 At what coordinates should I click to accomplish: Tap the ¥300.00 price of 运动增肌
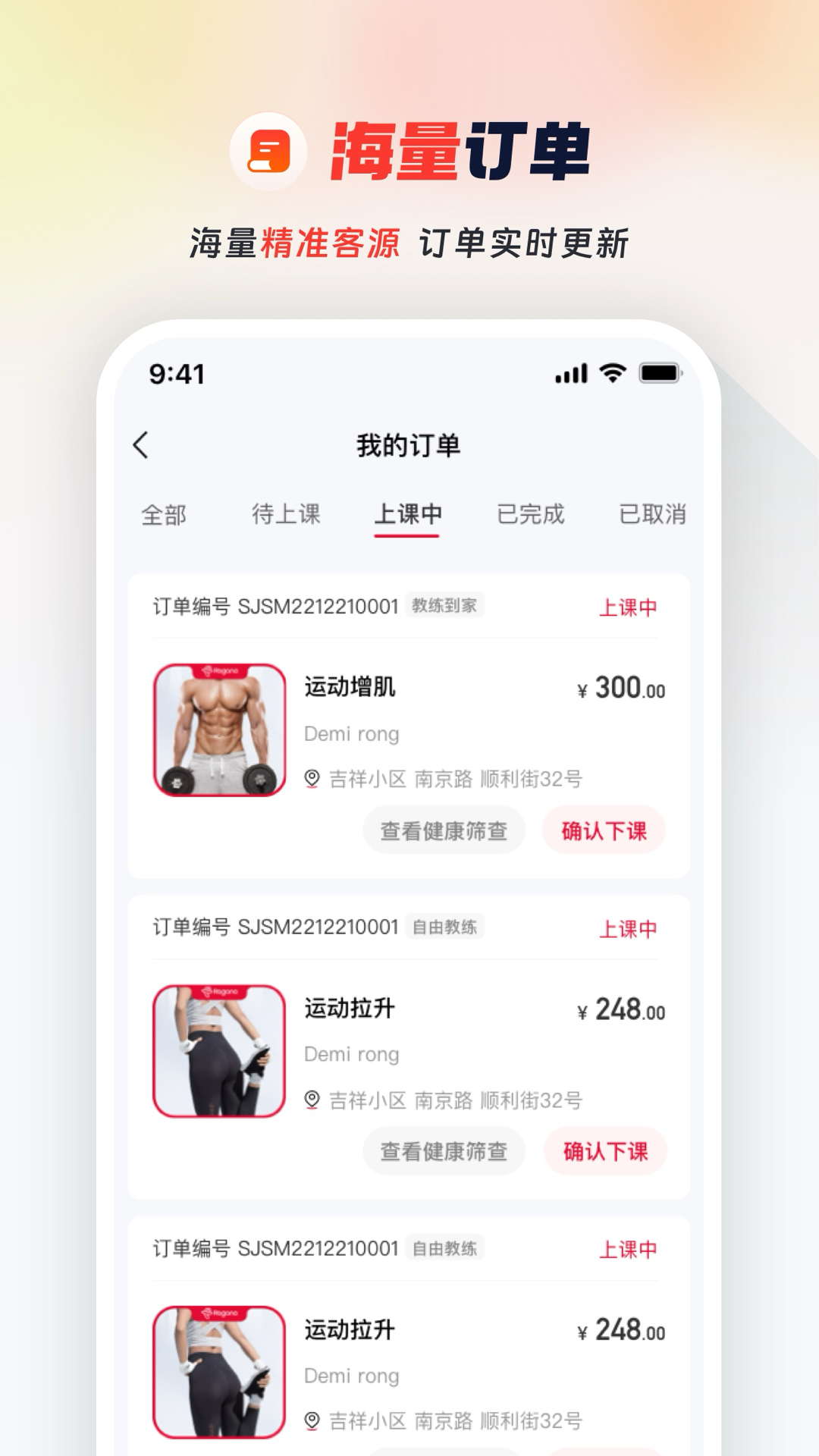620,689
